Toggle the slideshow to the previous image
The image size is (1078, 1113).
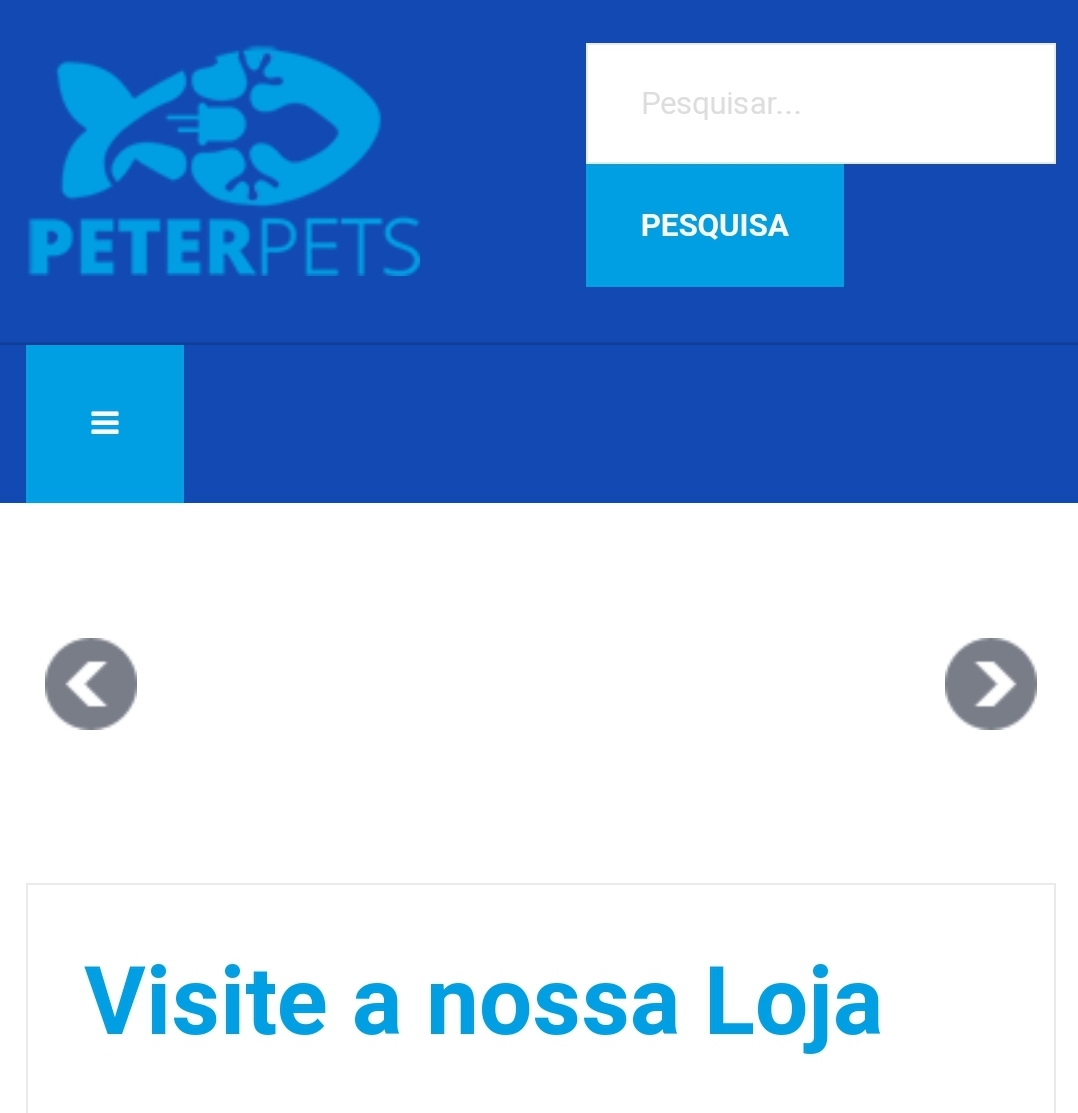click(90, 683)
